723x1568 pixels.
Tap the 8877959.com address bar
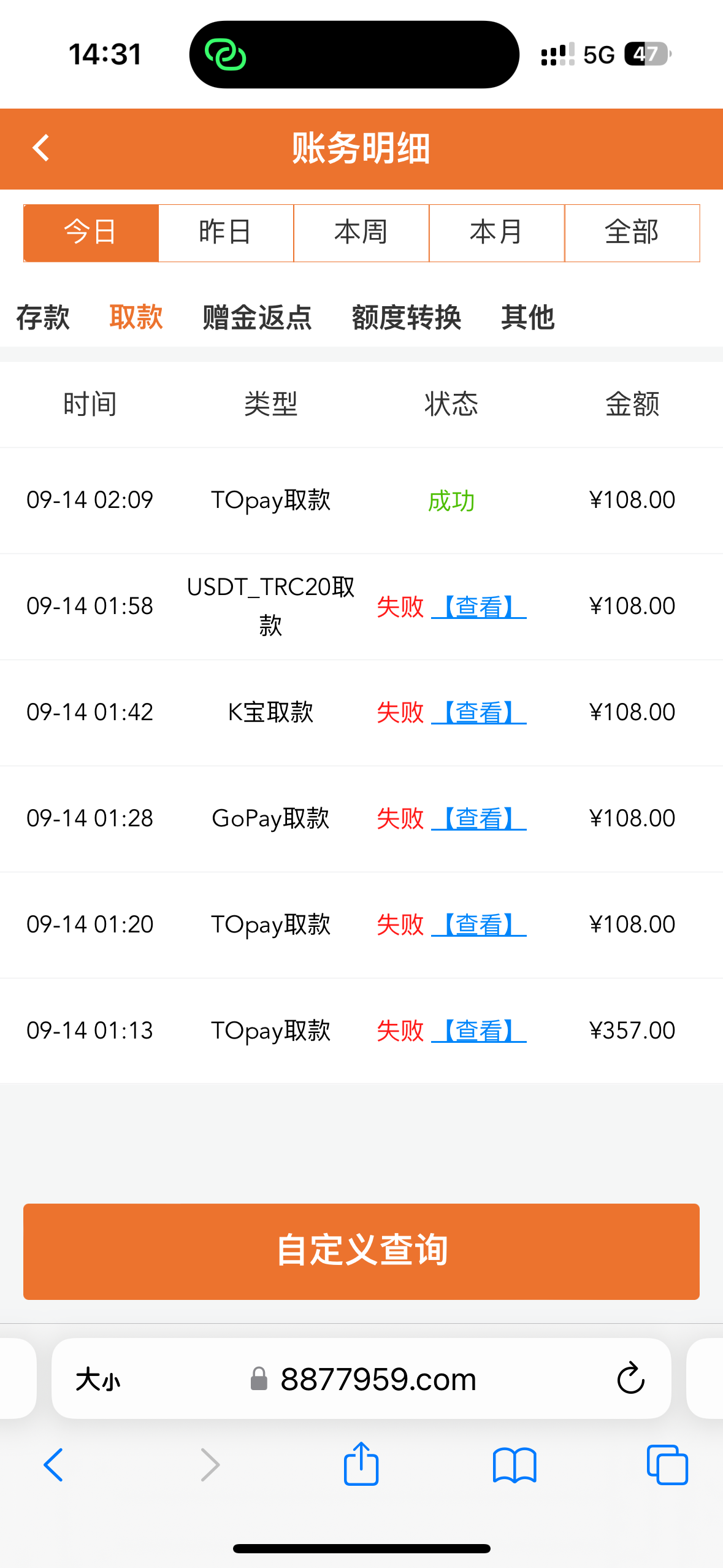377,1379
